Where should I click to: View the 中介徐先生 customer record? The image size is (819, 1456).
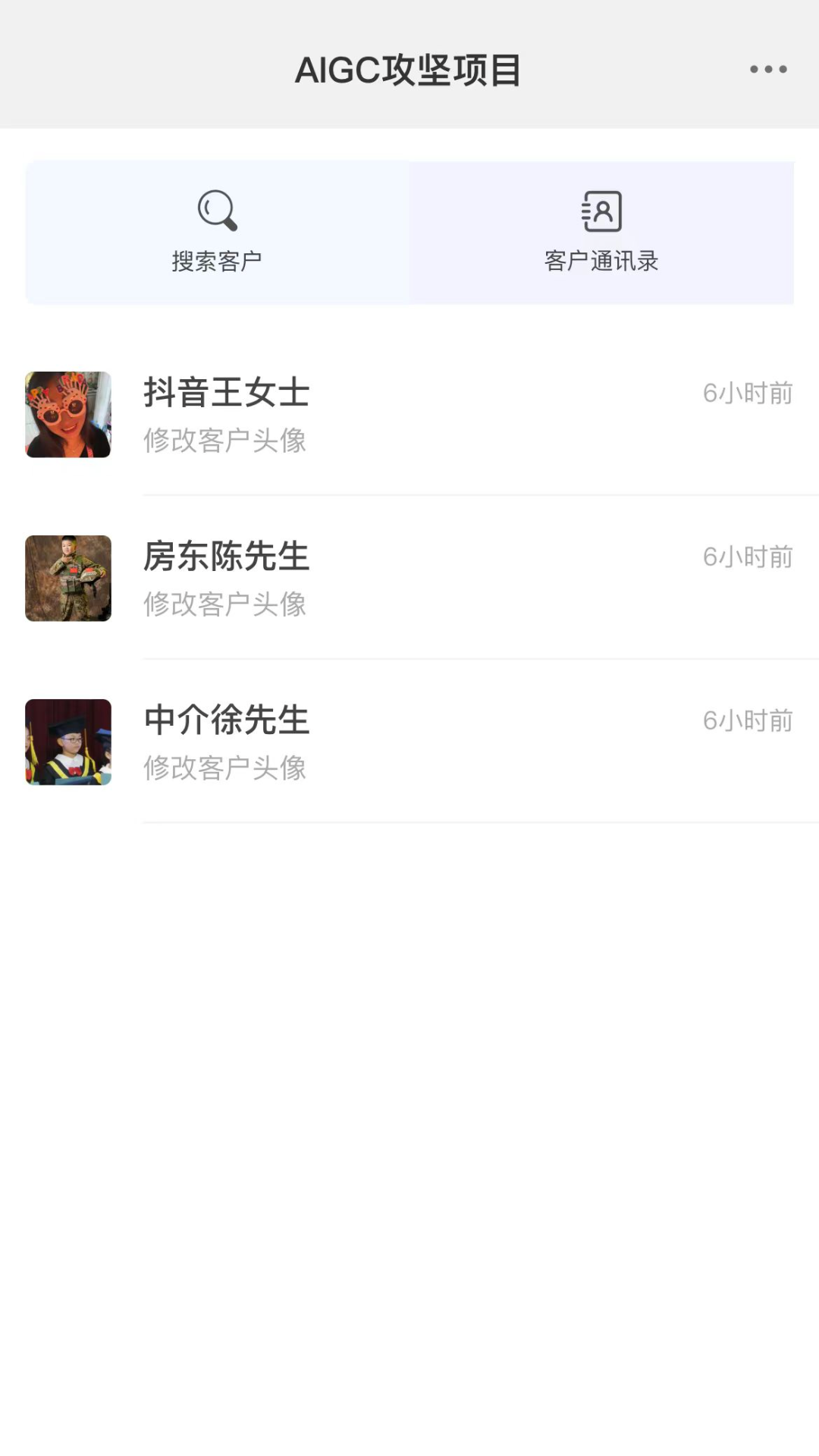(x=409, y=742)
